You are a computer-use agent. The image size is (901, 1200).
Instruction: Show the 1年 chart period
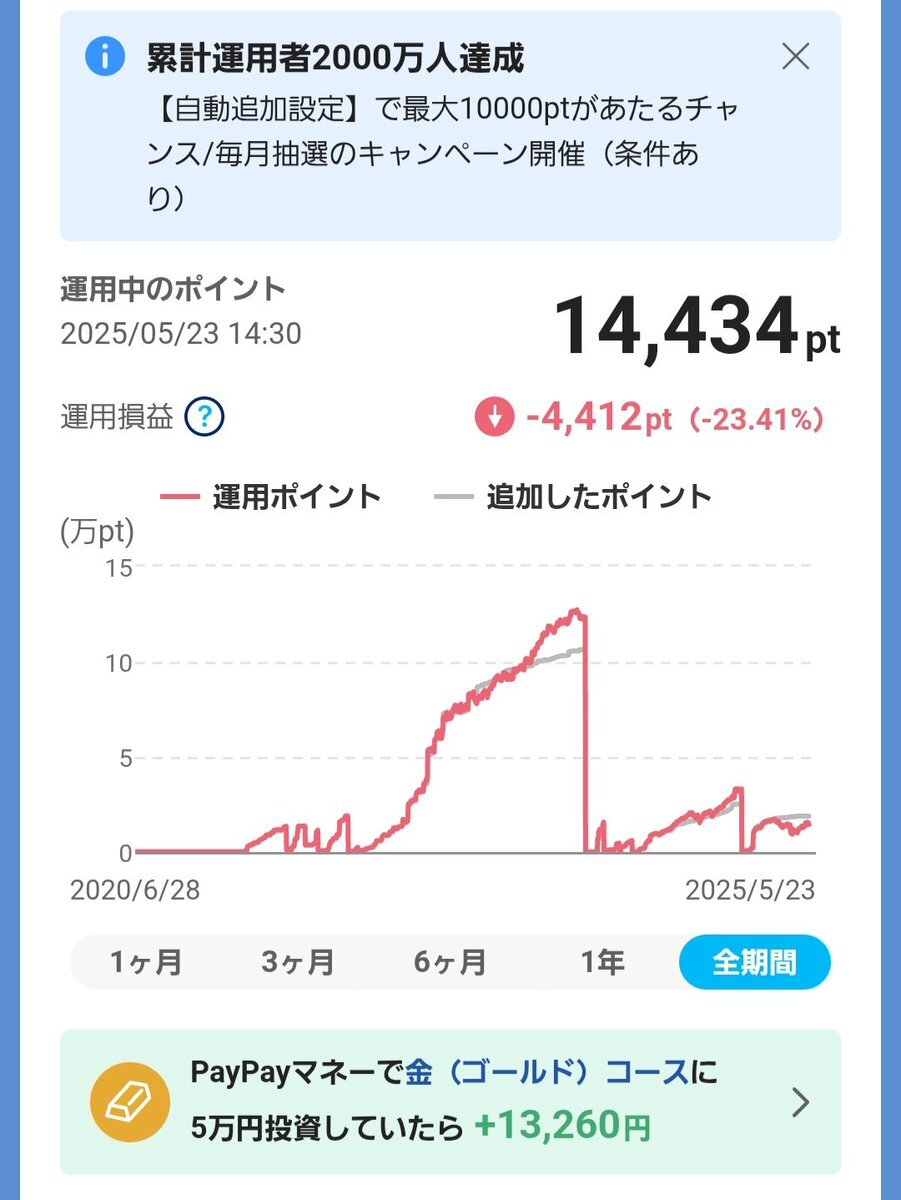point(602,963)
